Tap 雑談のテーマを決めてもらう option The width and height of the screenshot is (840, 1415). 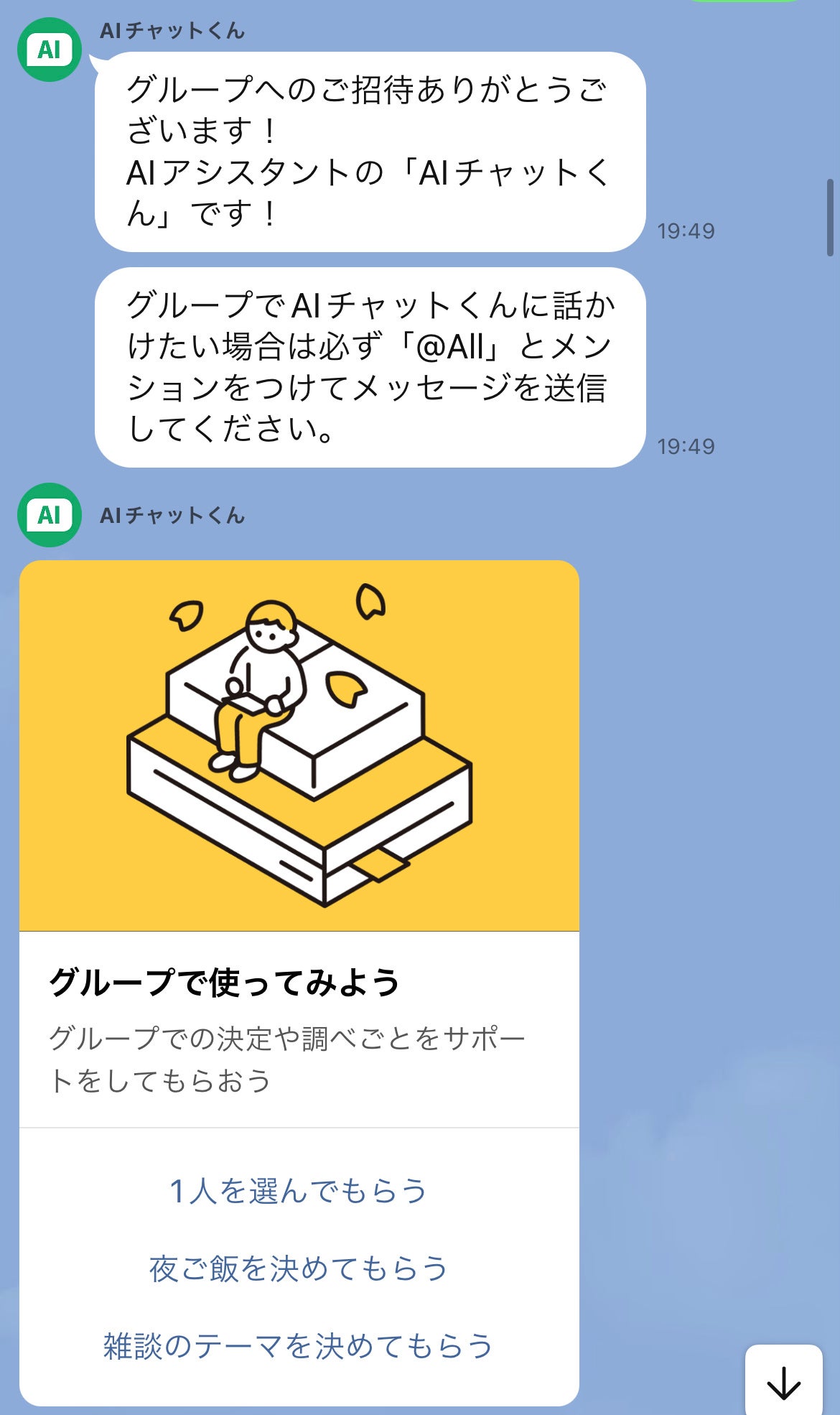coord(299,1346)
